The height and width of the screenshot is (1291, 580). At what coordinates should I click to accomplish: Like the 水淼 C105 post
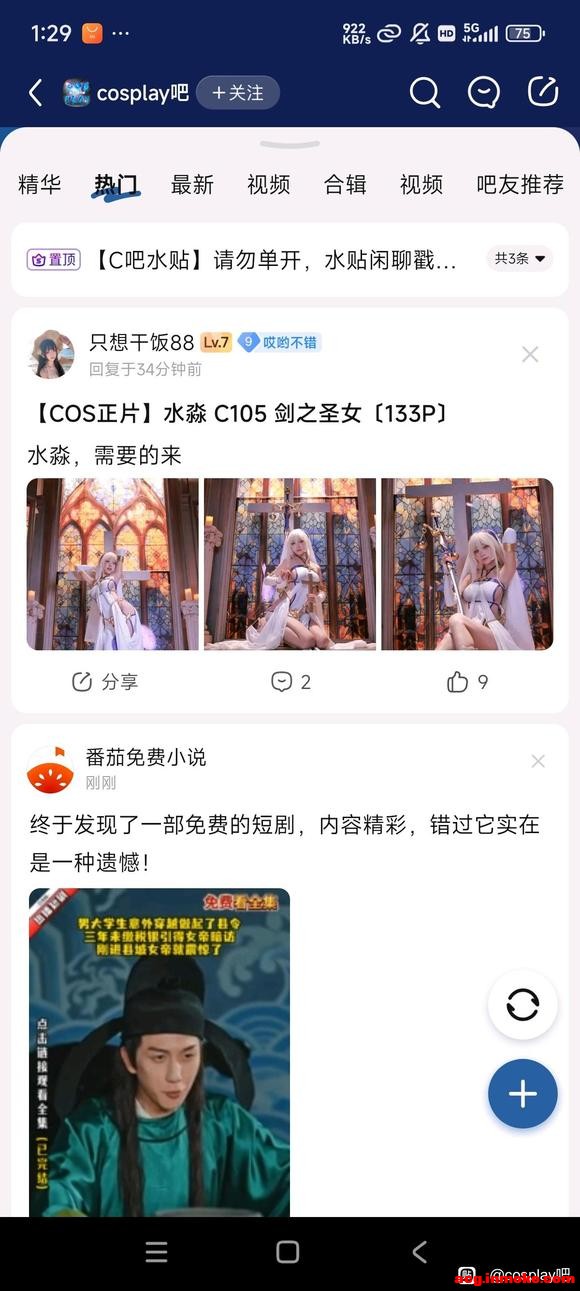[467, 682]
